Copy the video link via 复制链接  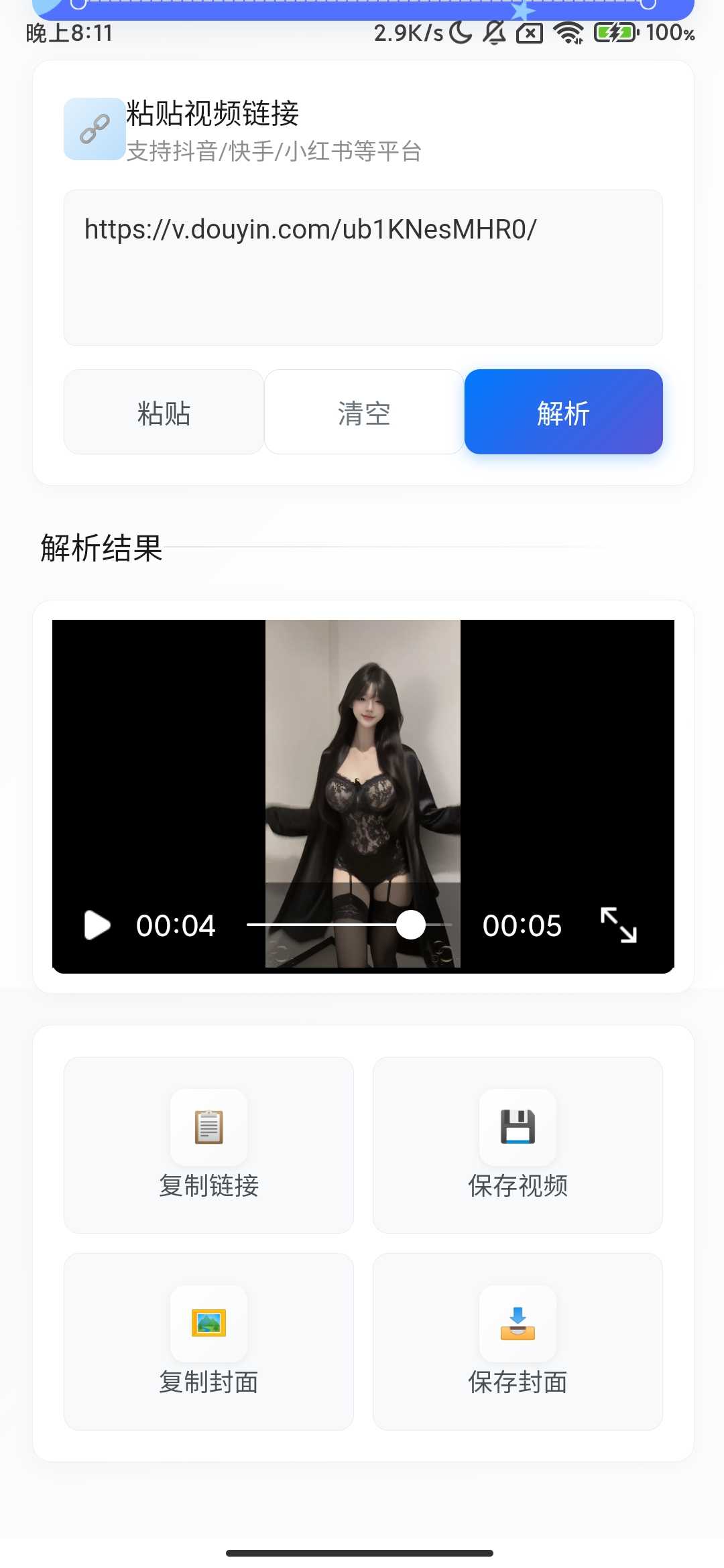208,1145
